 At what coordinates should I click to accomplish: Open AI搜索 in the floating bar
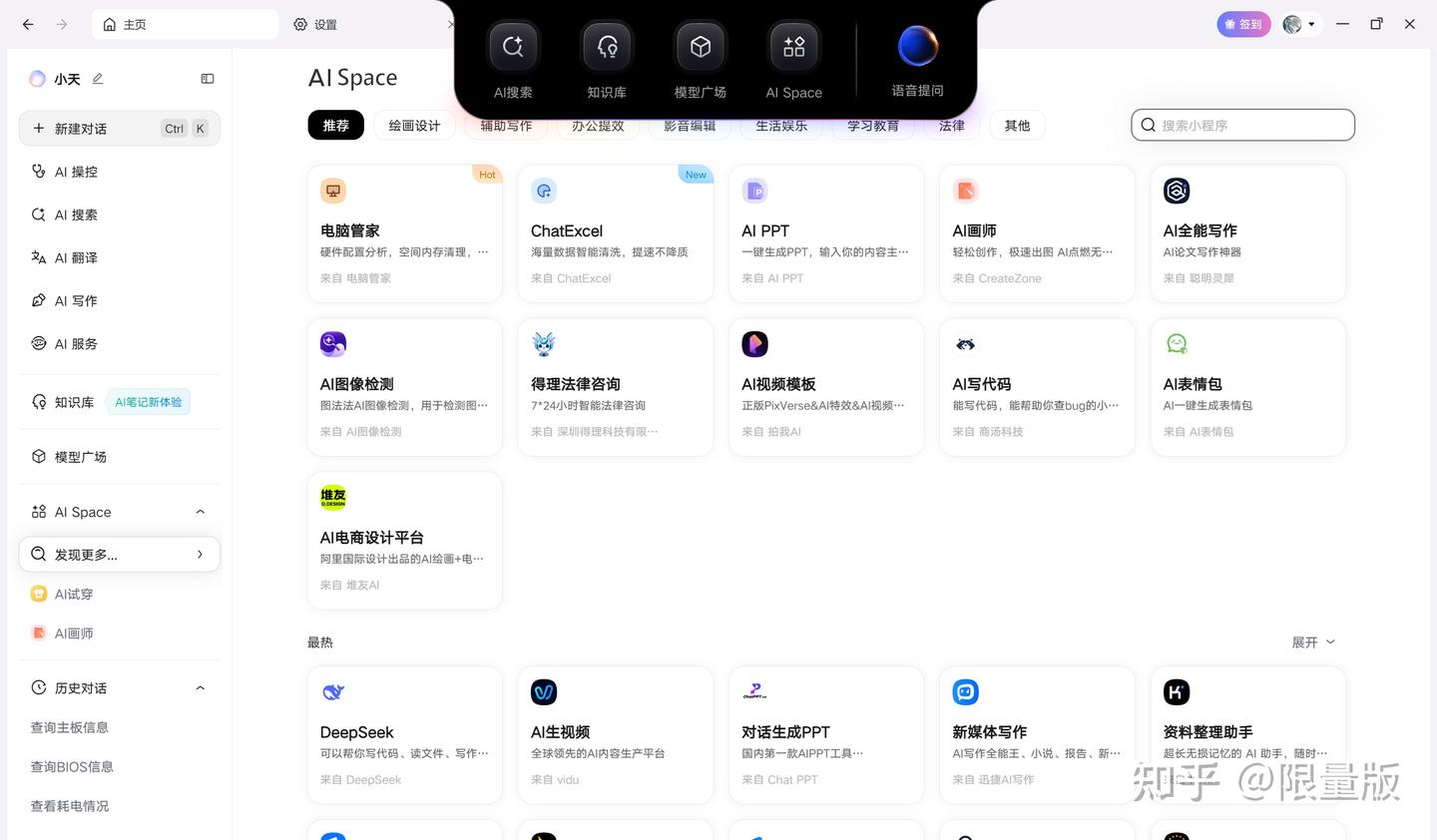pyautogui.click(x=513, y=62)
